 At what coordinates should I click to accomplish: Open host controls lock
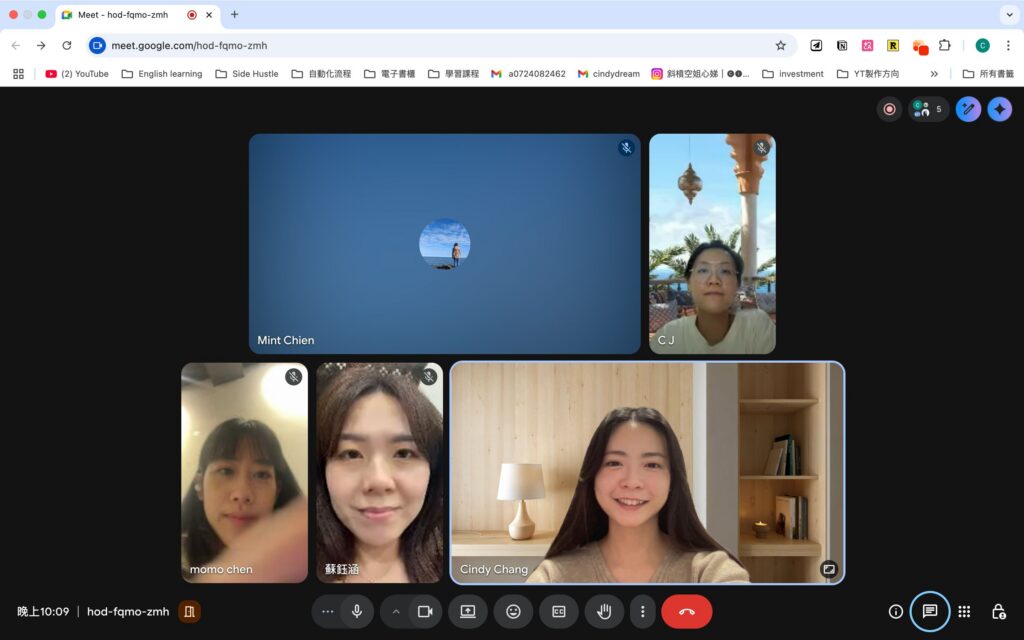coord(998,611)
